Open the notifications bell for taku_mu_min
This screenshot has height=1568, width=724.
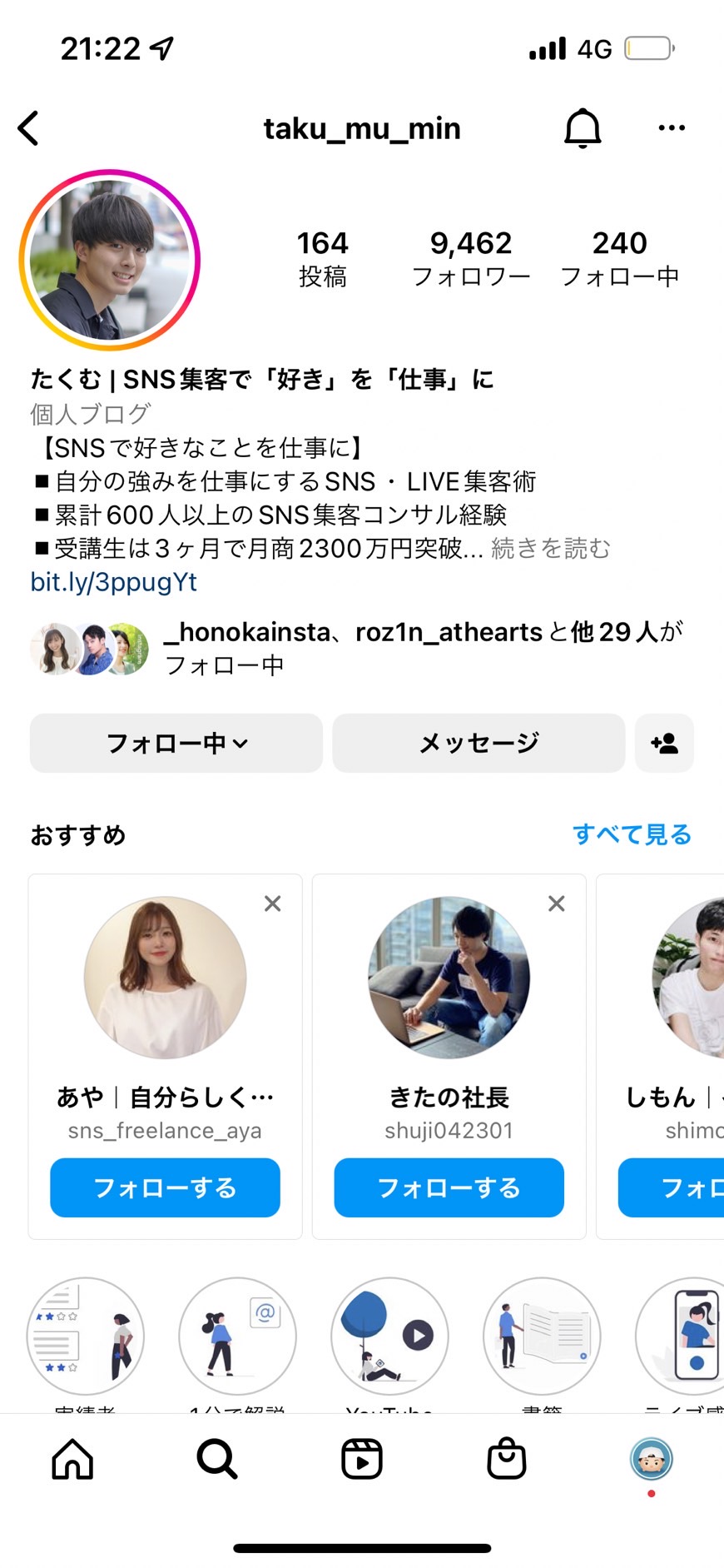583,128
